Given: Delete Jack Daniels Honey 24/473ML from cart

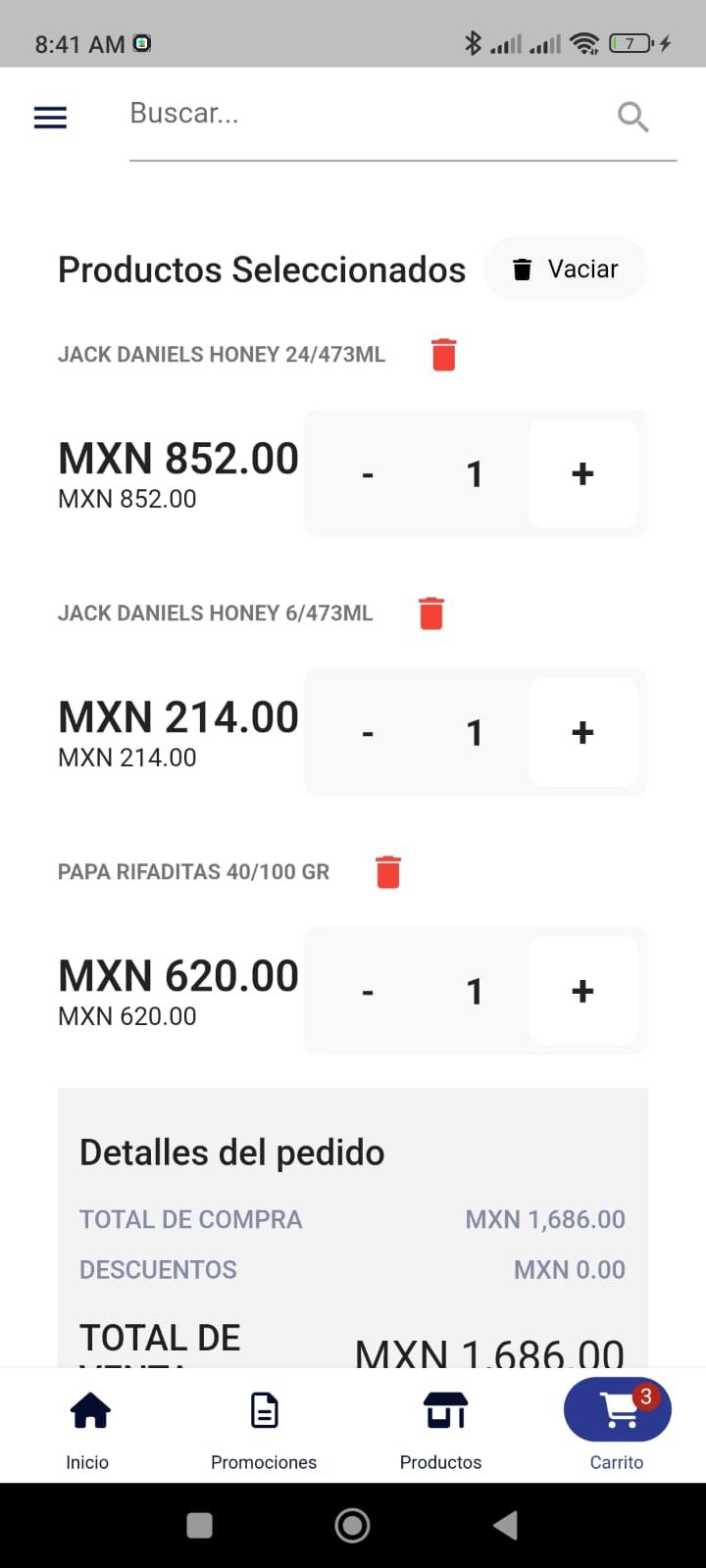Looking at the screenshot, I should (x=444, y=355).
